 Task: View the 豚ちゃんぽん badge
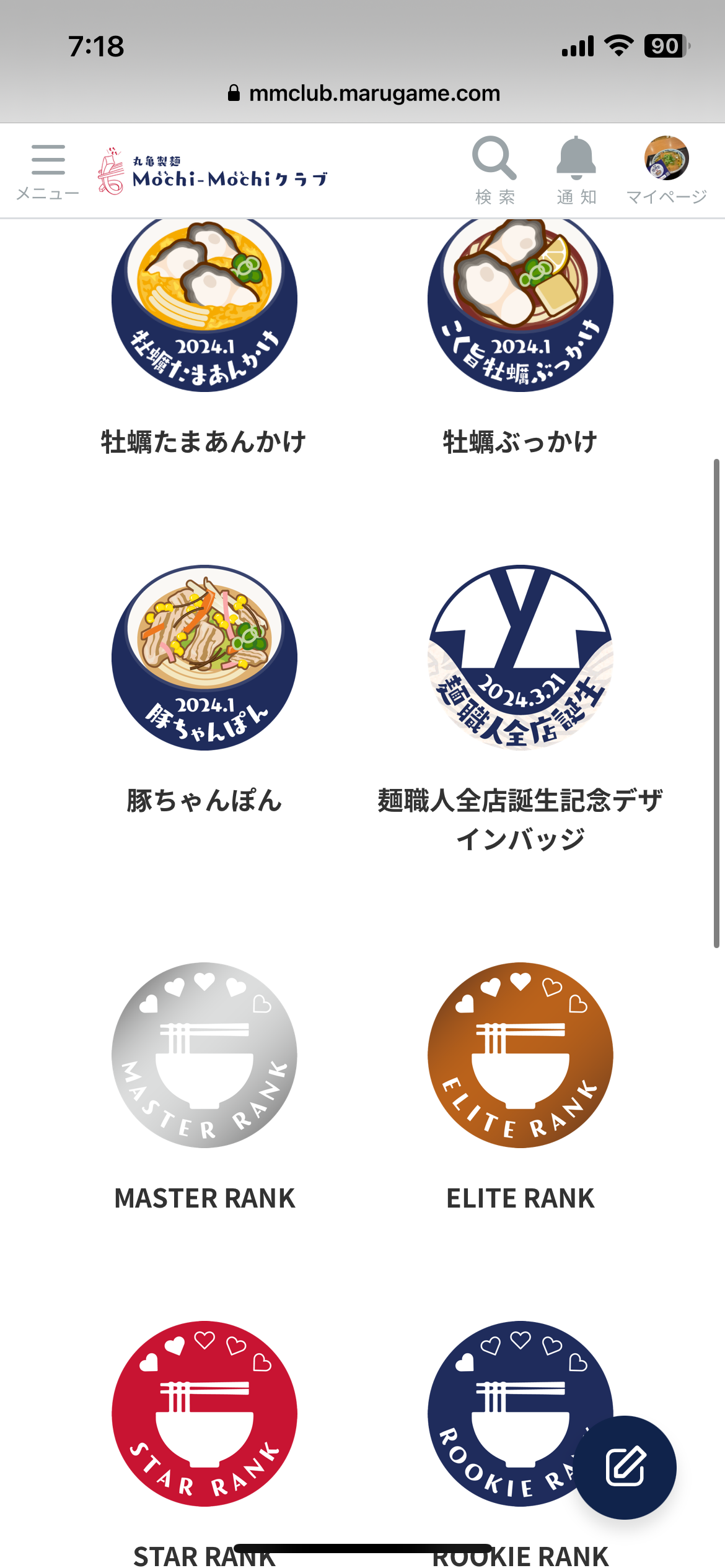(x=204, y=658)
